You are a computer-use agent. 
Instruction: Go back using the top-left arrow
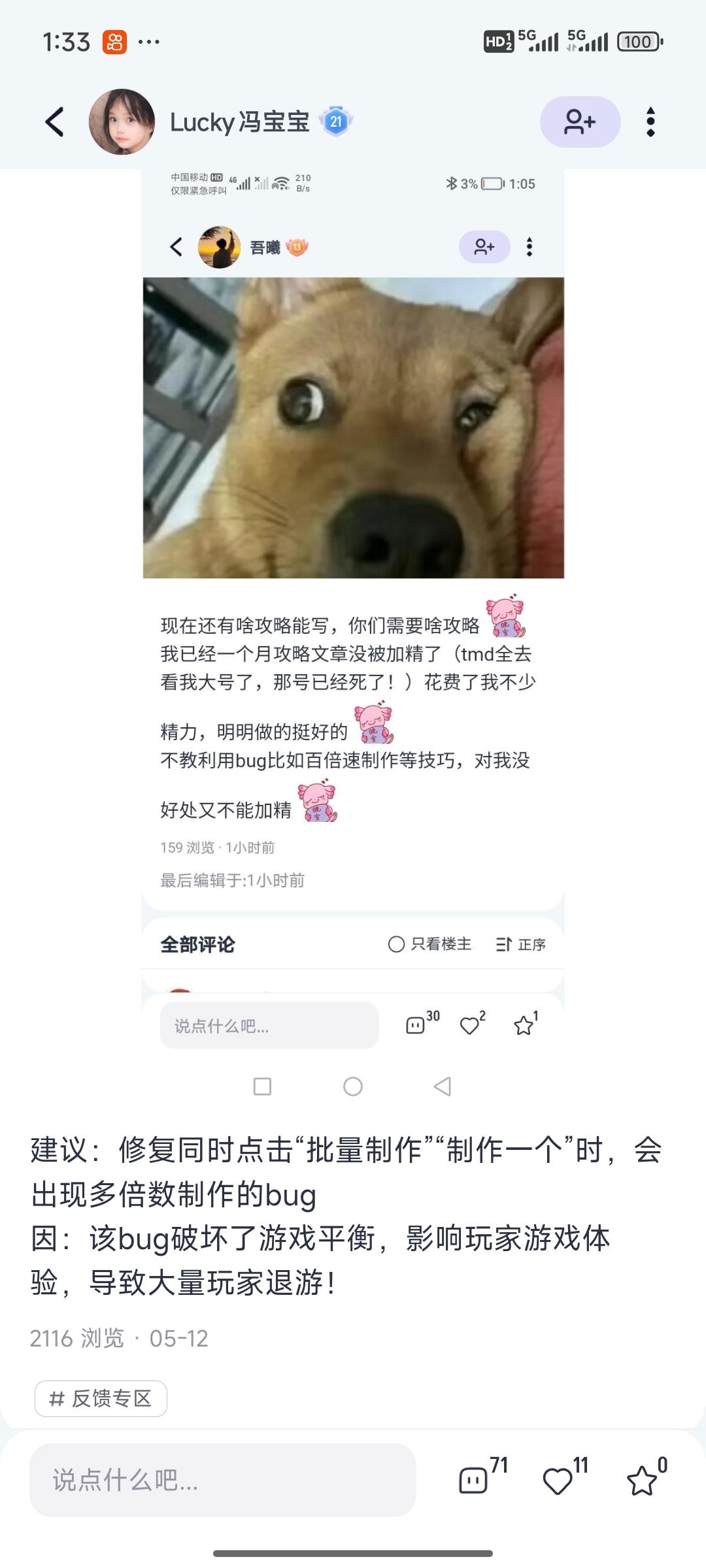point(55,122)
